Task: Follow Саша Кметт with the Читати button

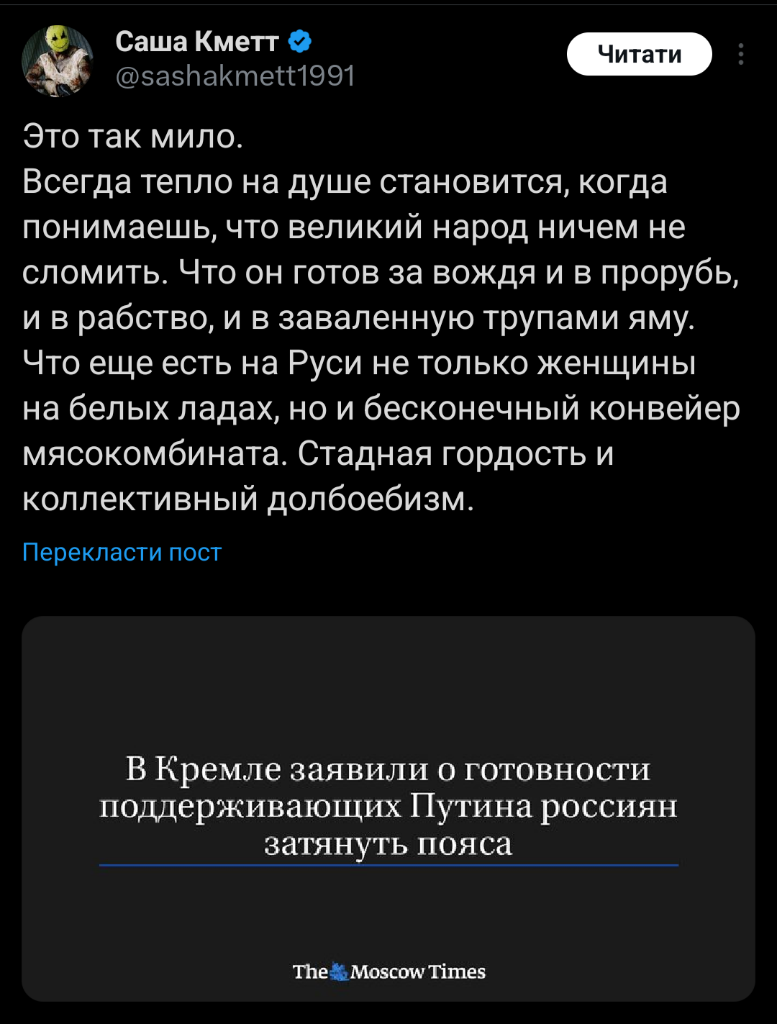Action: [639, 54]
